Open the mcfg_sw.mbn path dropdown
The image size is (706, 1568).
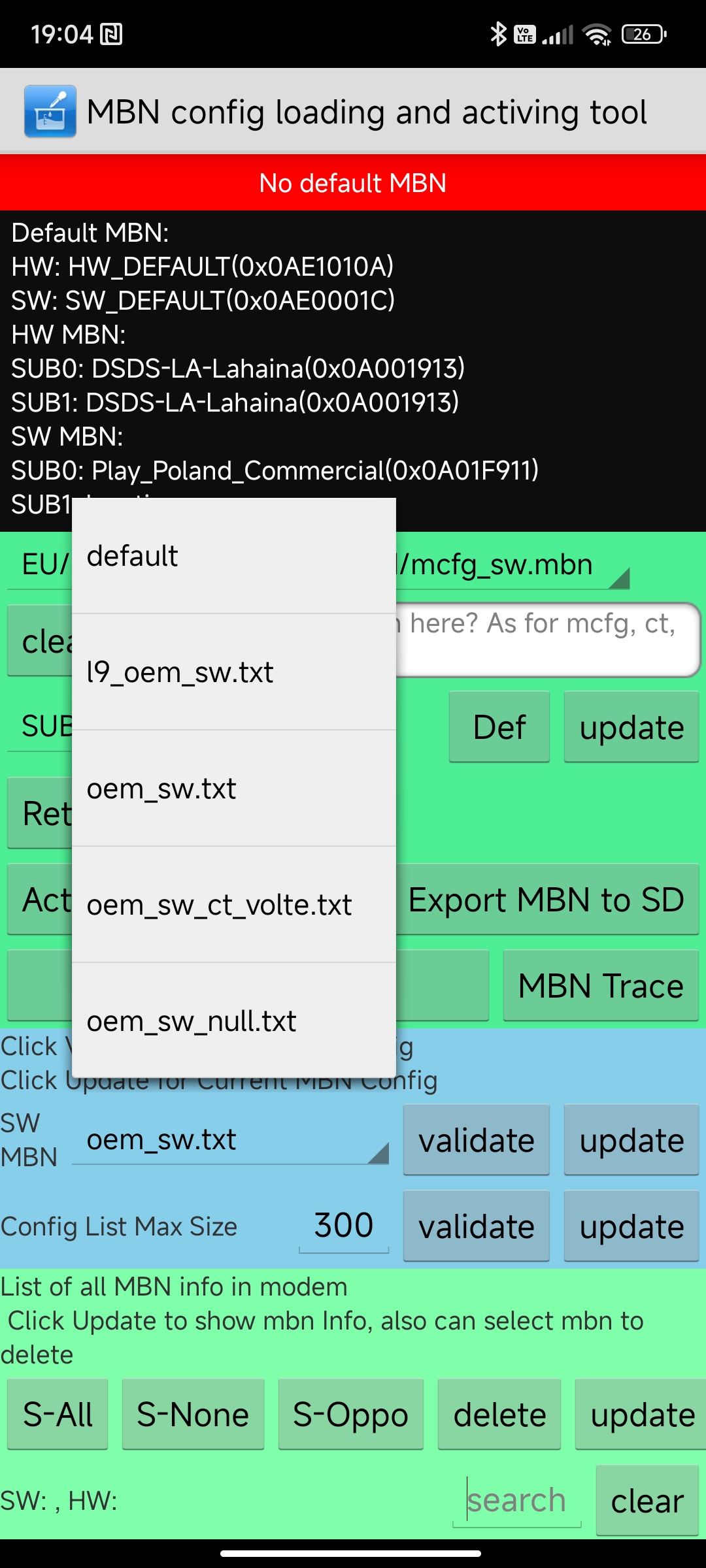(513, 565)
